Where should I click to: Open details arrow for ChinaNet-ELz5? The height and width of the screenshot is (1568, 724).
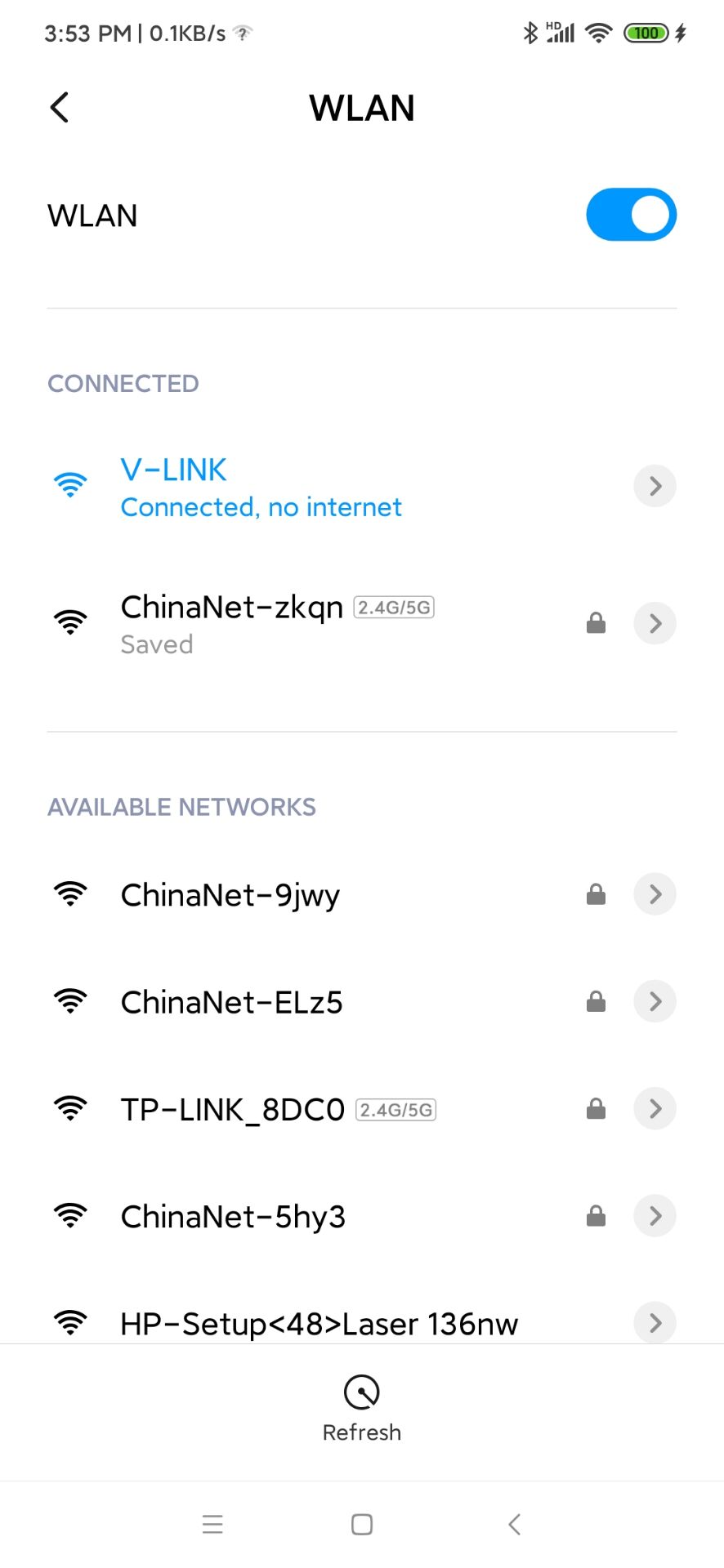pyautogui.click(x=655, y=1002)
